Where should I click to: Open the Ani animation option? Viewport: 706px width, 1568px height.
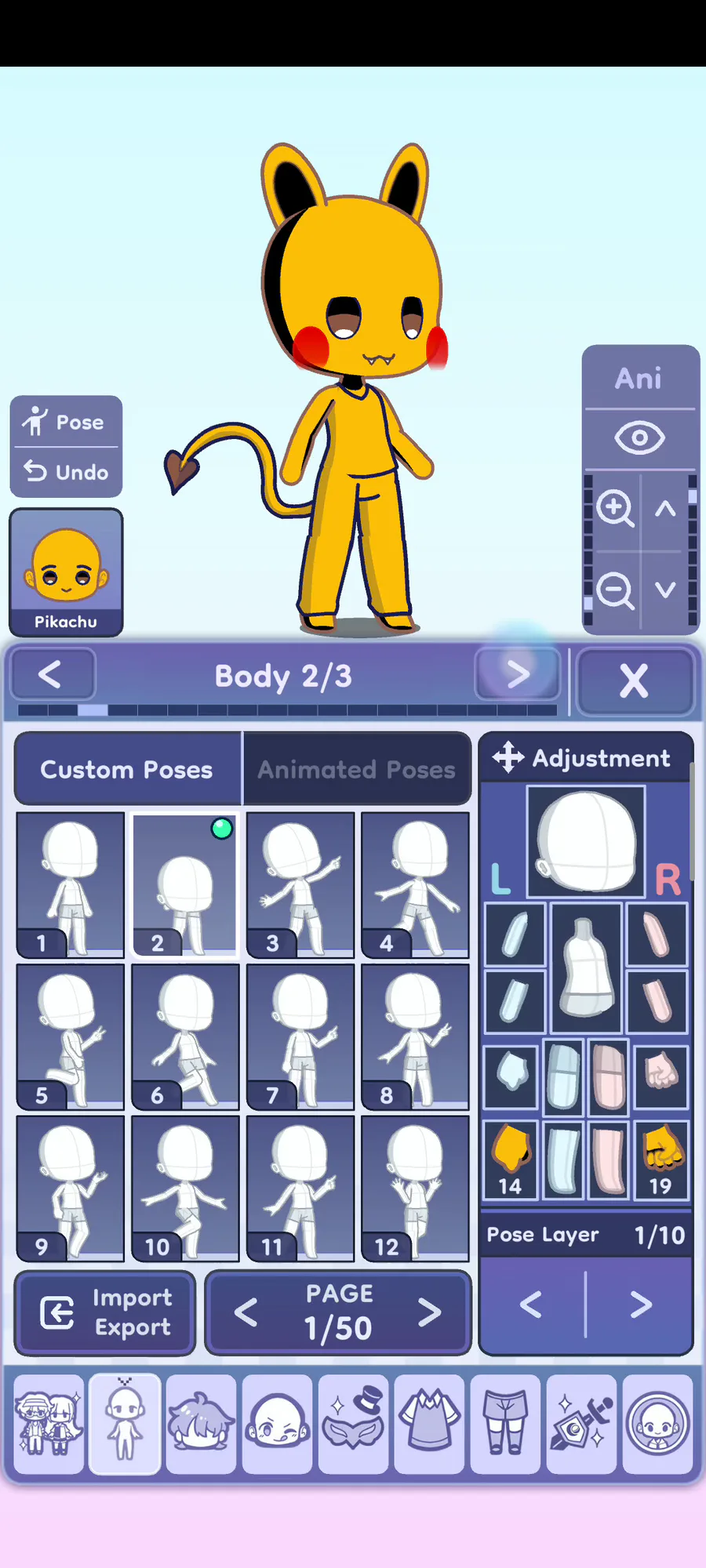coord(639,378)
